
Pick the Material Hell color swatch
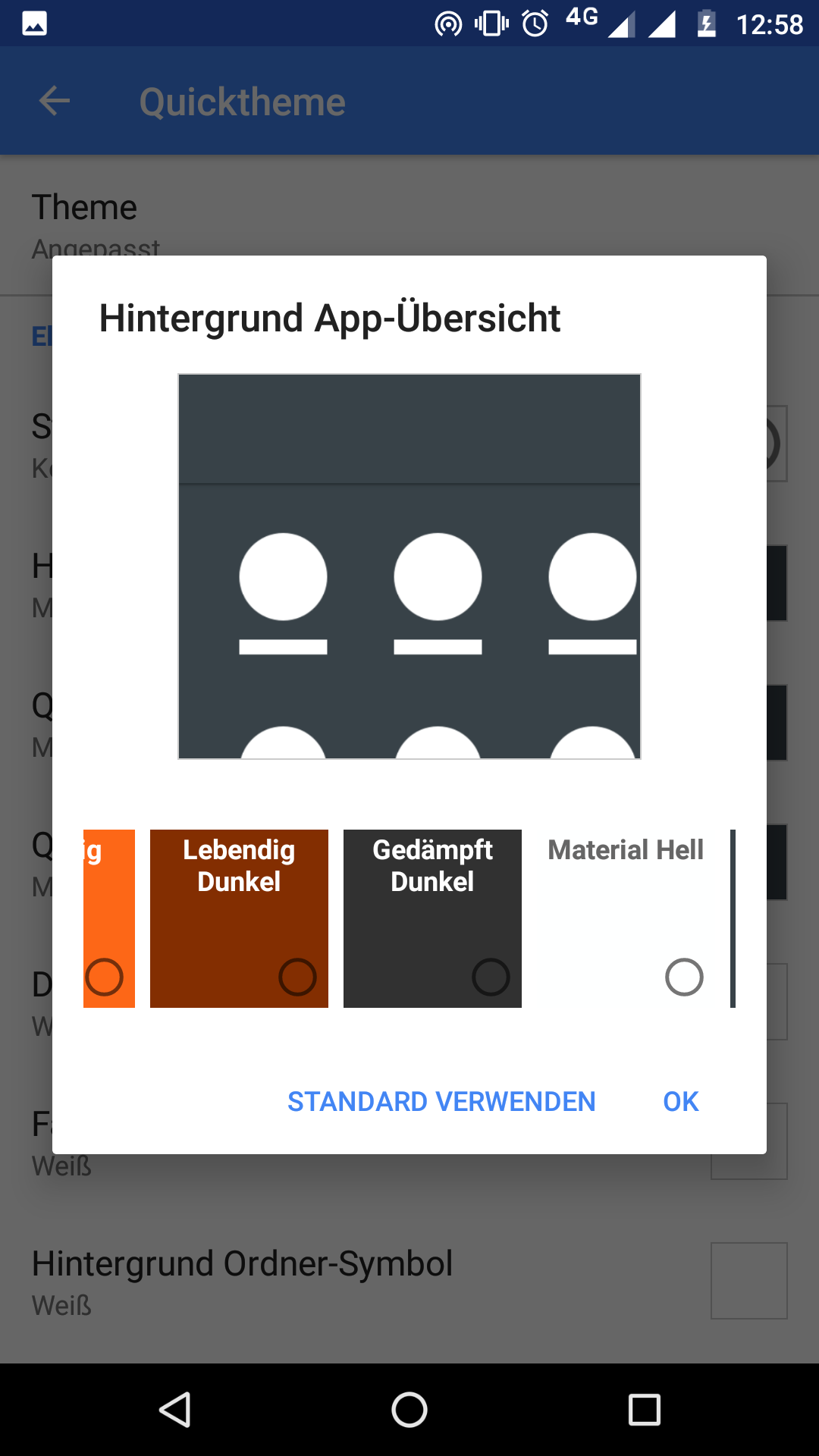point(626,918)
